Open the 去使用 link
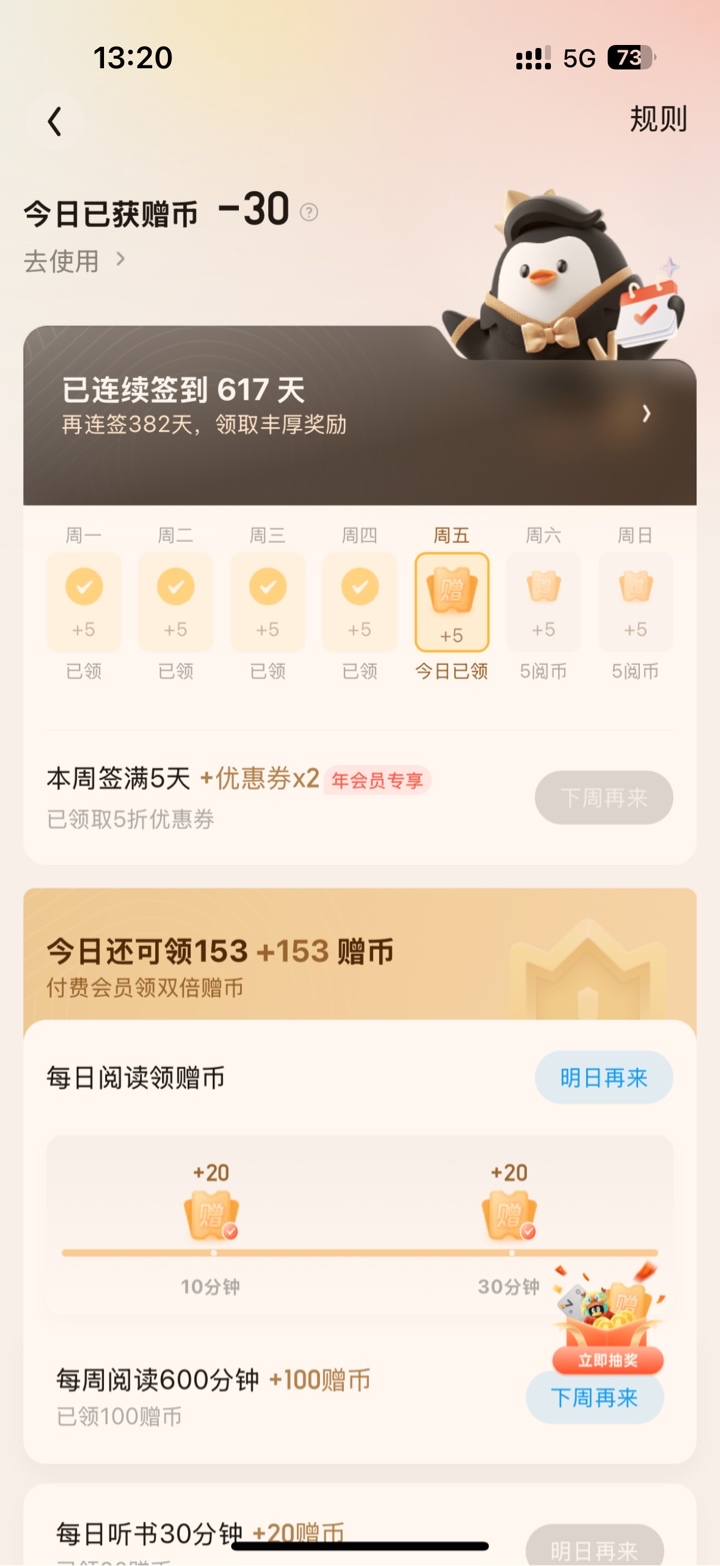The width and height of the screenshot is (720, 1566). [x=75, y=261]
